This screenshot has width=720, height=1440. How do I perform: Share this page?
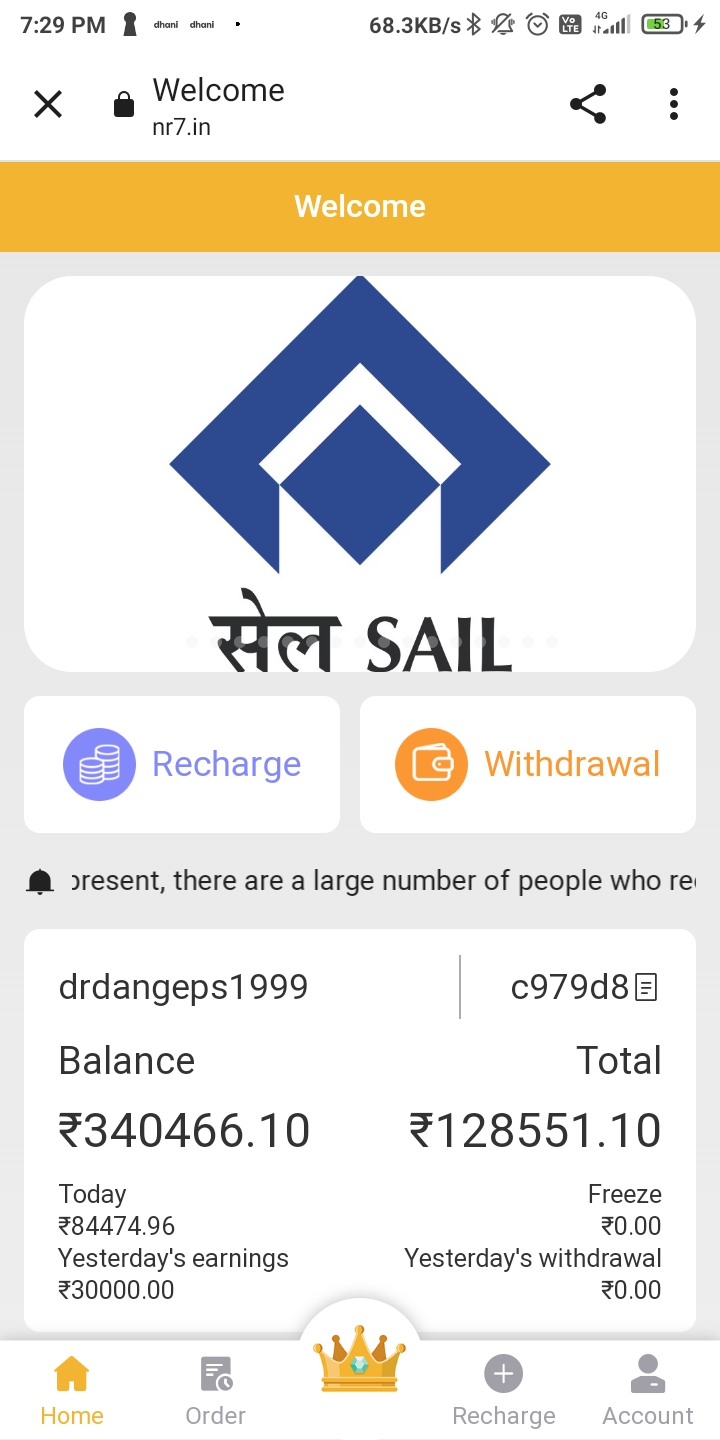588,104
